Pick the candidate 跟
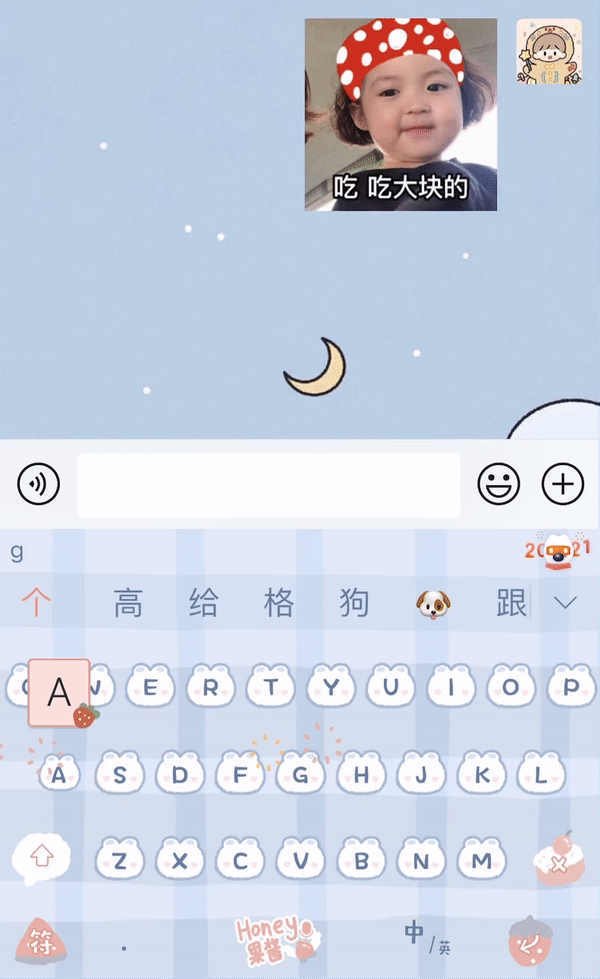Viewport: 600px width, 979px height. pyautogui.click(x=511, y=603)
